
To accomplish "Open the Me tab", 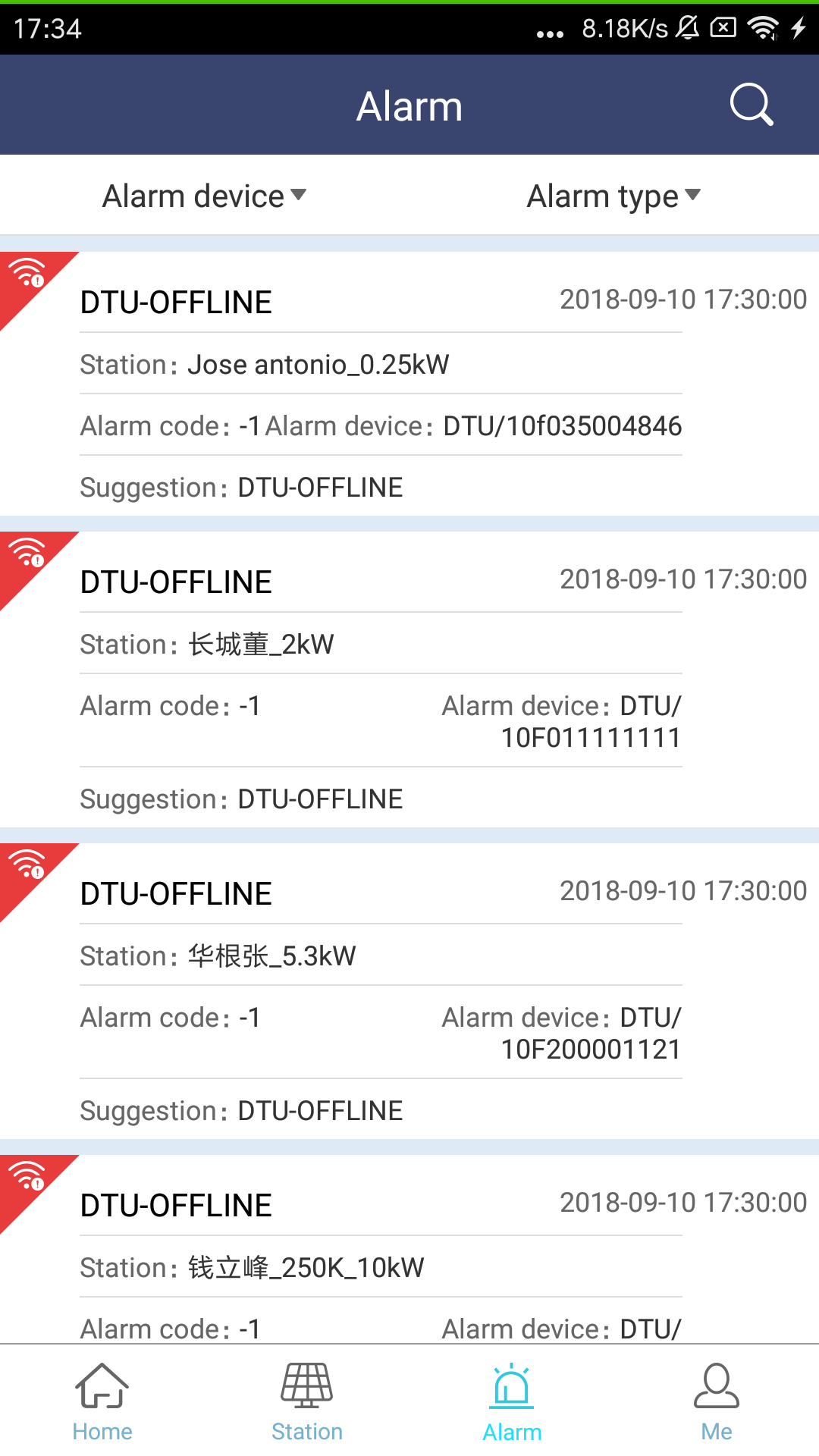I will coord(717,1401).
